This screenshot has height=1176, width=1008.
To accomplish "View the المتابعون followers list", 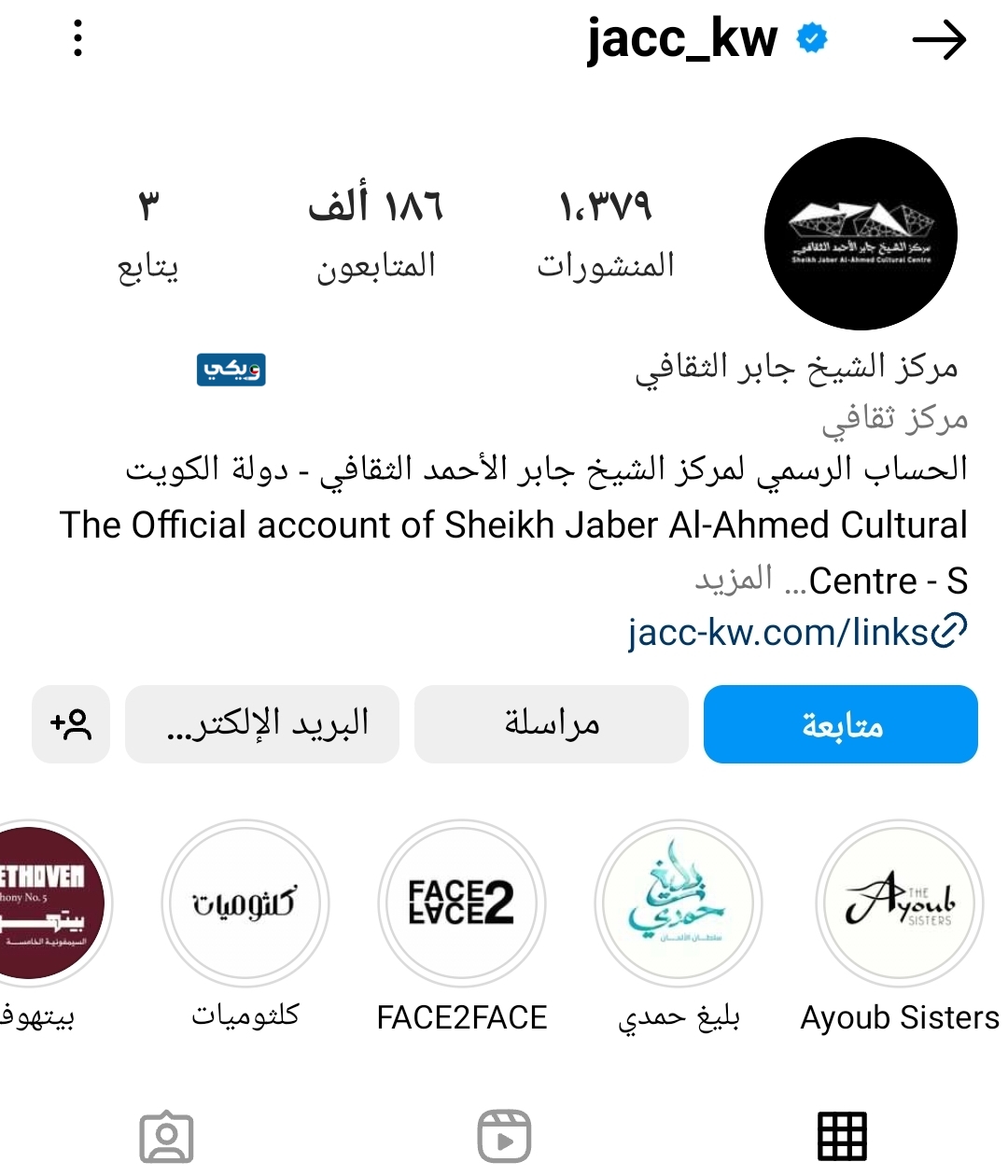I will pyautogui.click(x=376, y=231).
